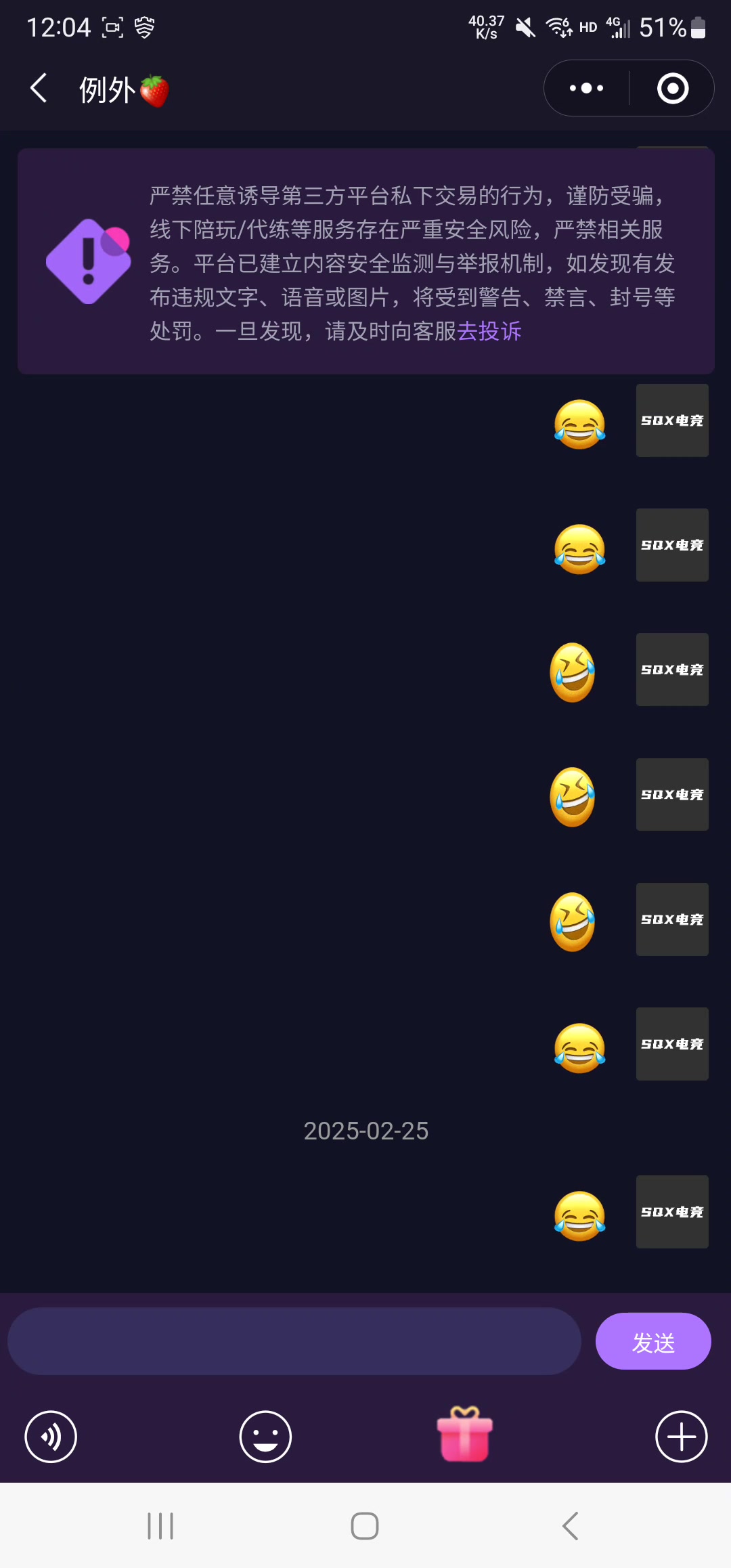Open the 去投诉 complaint link
Viewport: 731px width, 1568px height.
pyautogui.click(x=489, y=331)
